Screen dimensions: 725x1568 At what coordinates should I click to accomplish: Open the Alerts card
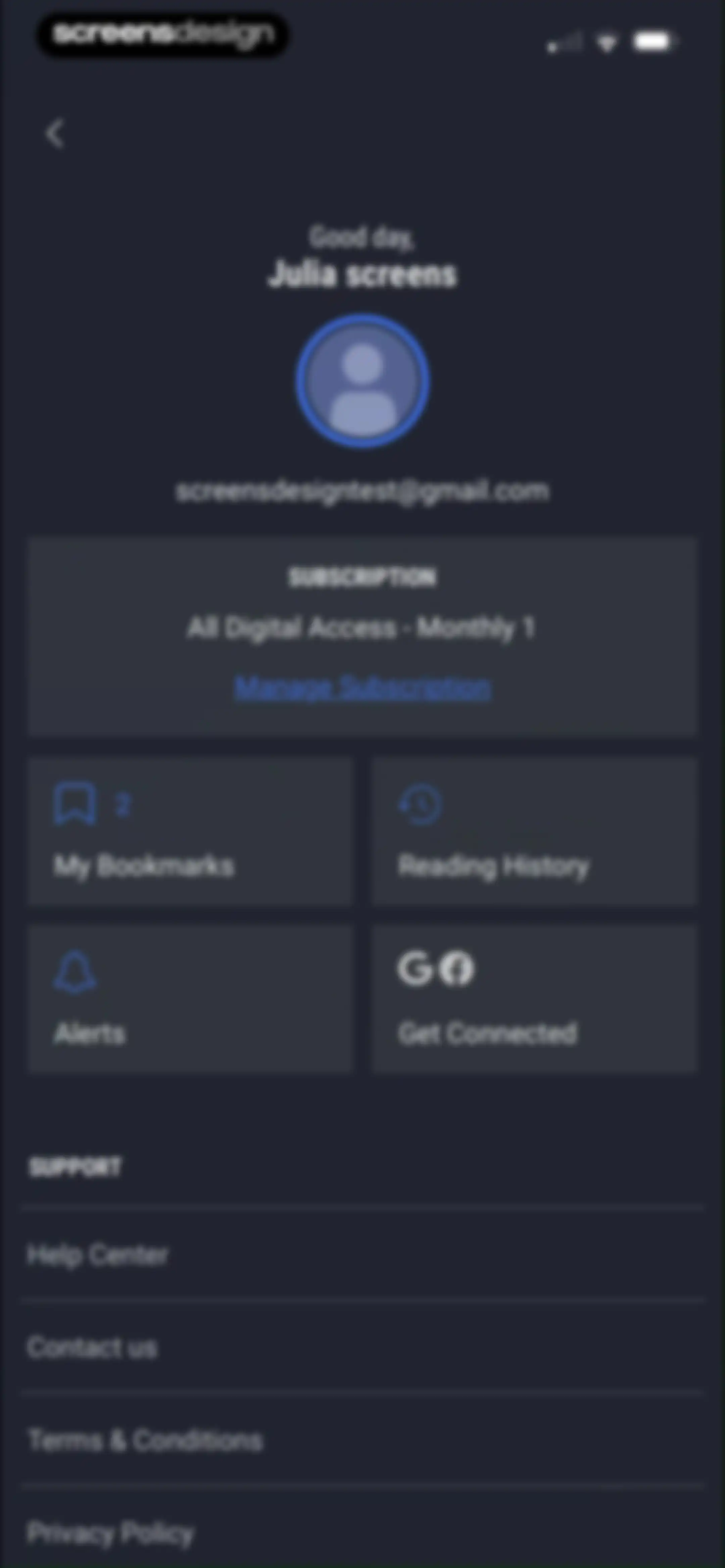click(190, 999)
